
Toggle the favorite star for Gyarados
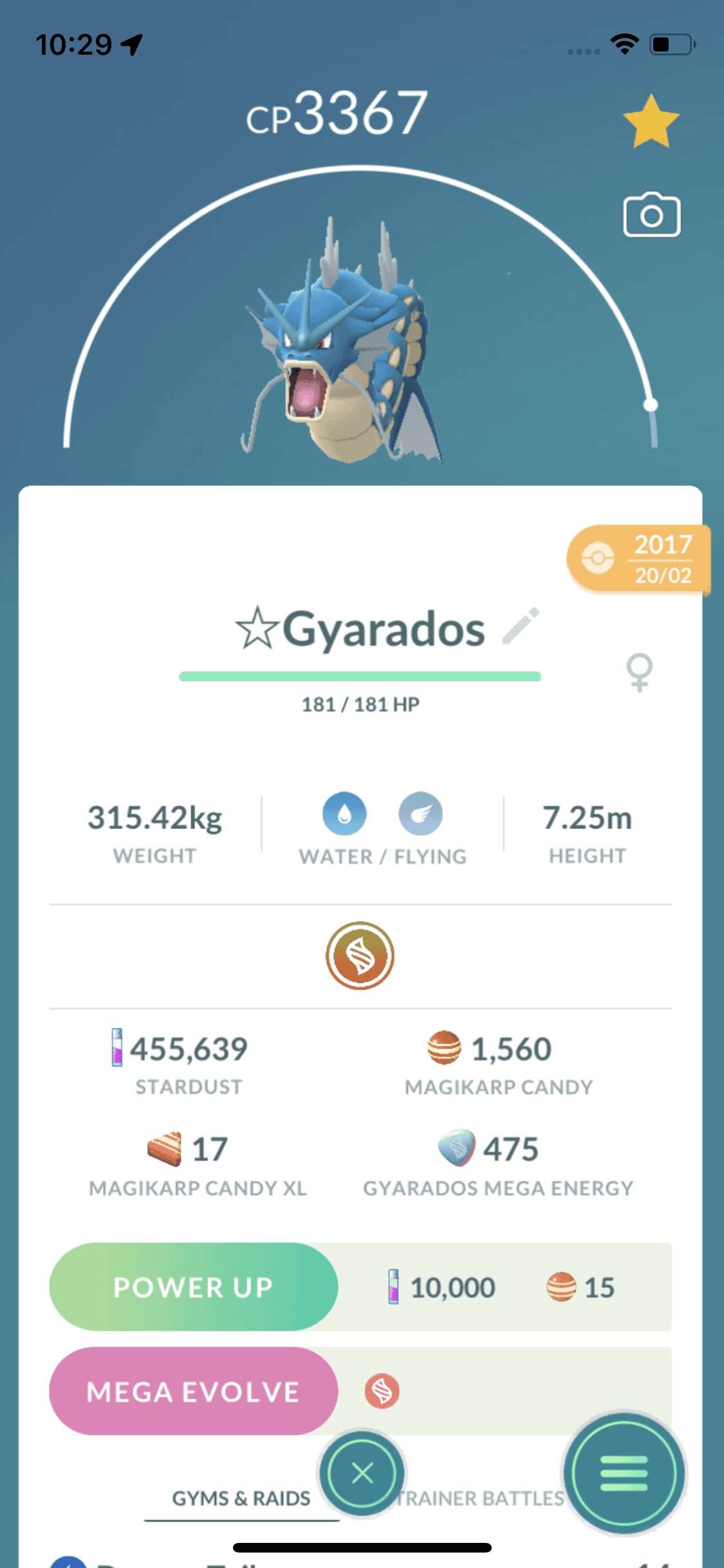click(651, 122)
